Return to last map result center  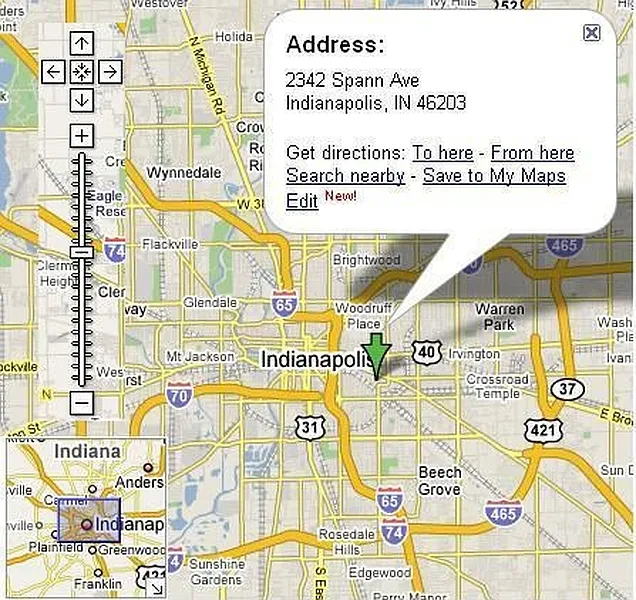pos(82,72)
